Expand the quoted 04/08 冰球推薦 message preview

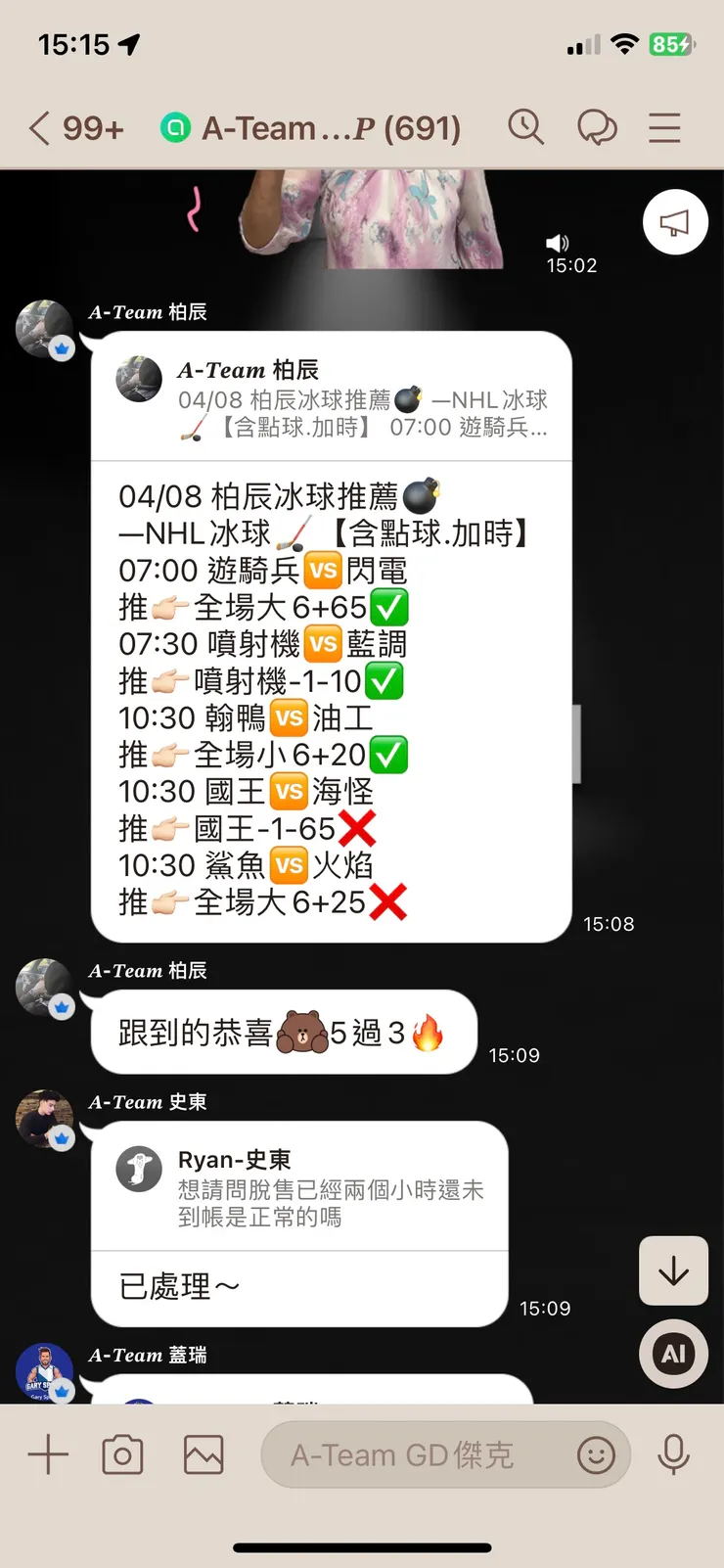click(x=333, y=399)
